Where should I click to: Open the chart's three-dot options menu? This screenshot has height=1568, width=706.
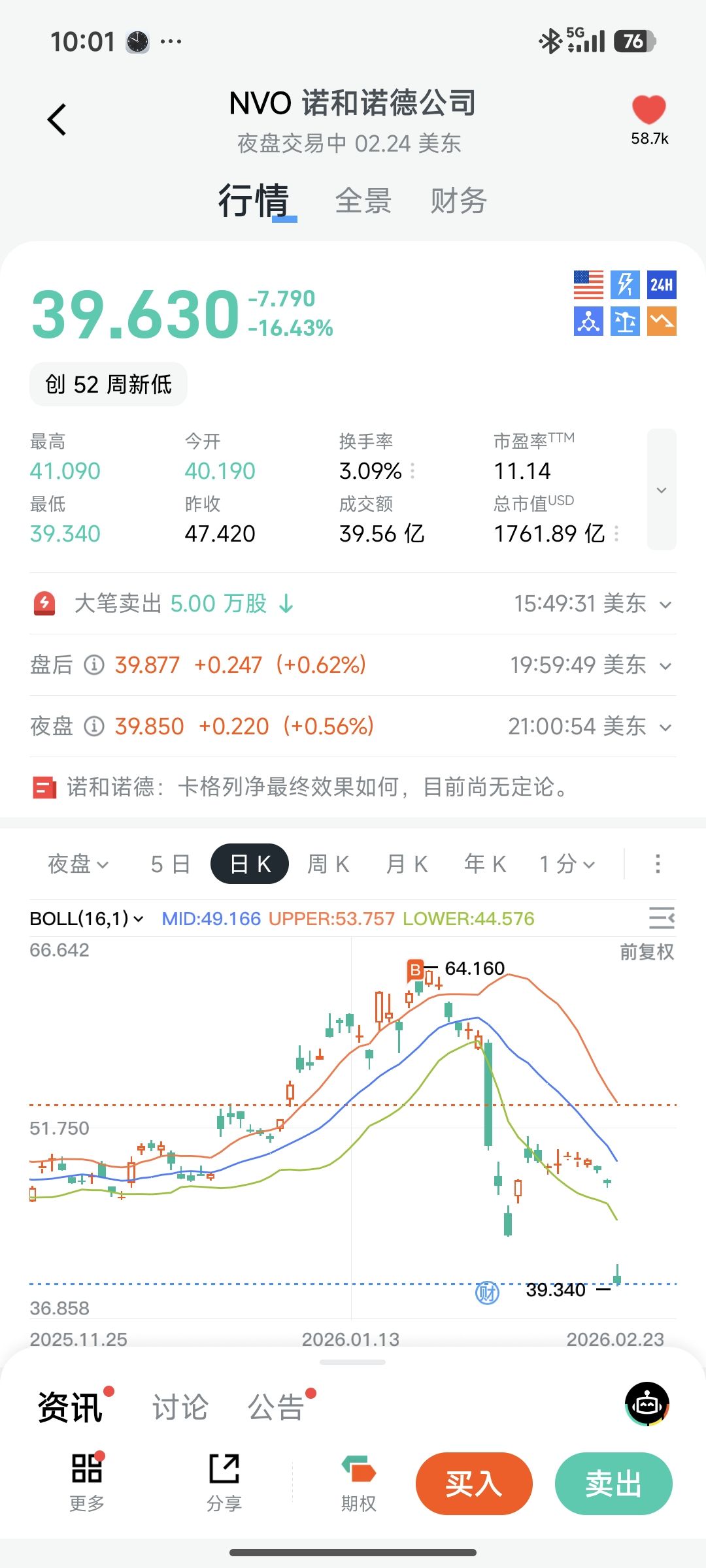click(658, 864)
